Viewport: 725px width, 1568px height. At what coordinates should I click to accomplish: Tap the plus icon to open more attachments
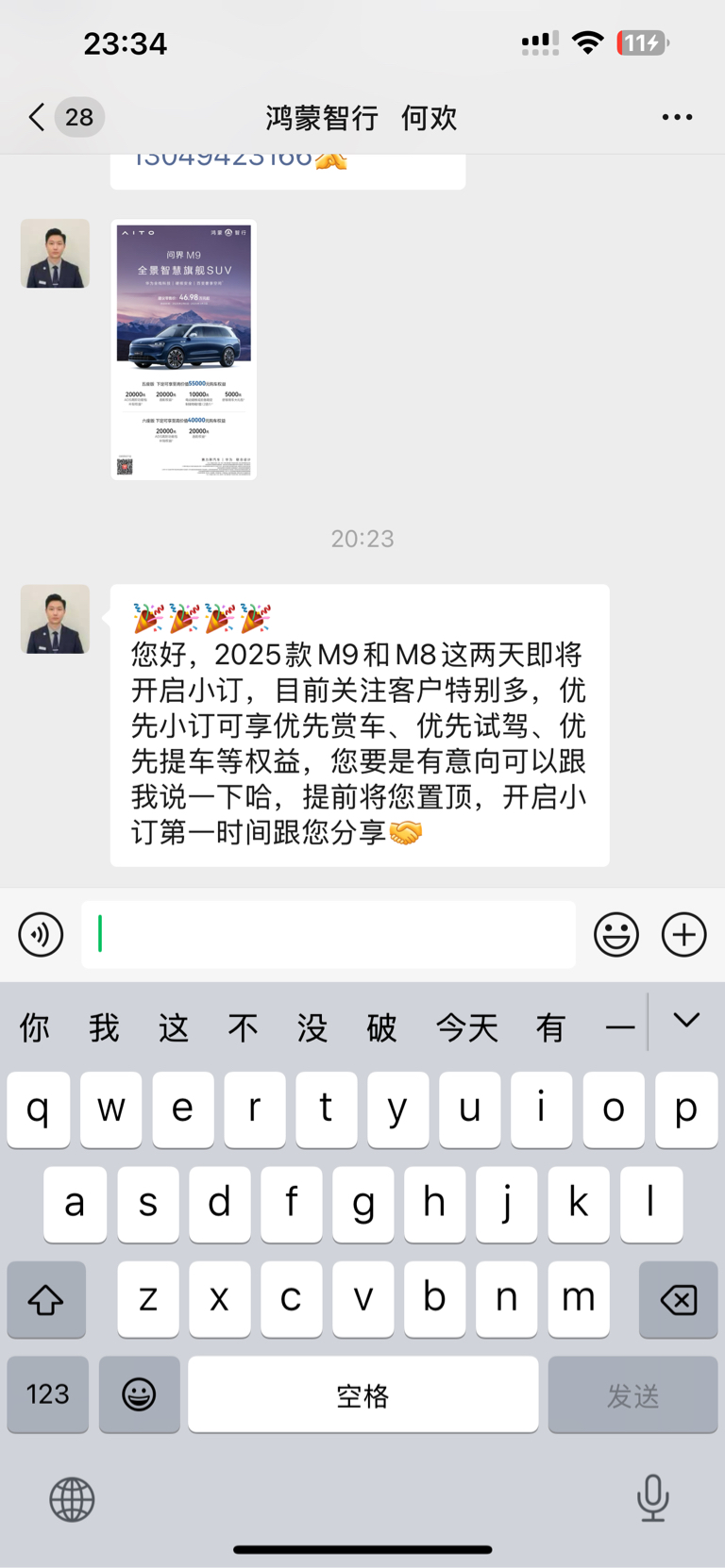coord(683,934)
